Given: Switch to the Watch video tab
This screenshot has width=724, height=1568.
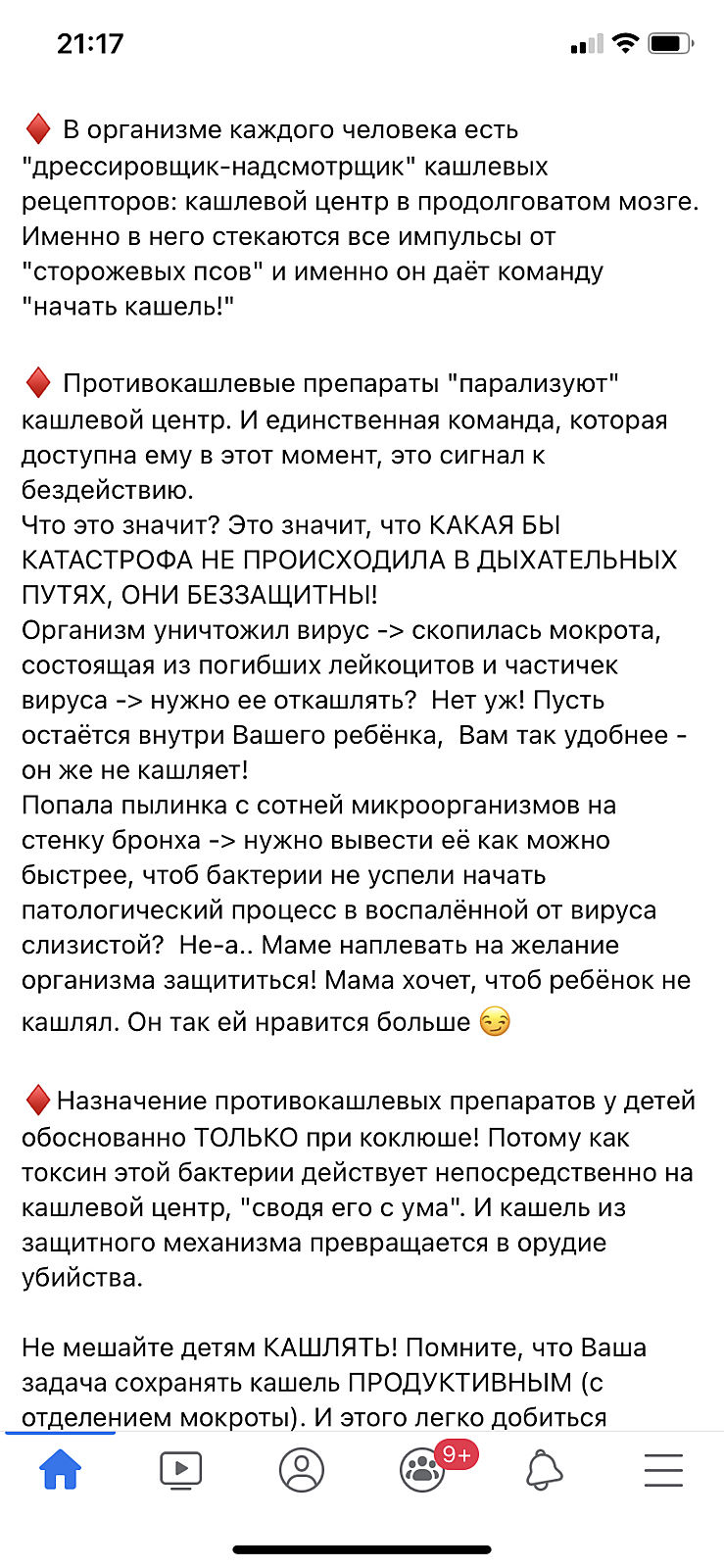Looking at the screenshot, I should pyautogui.click(x=180, y=1469).
